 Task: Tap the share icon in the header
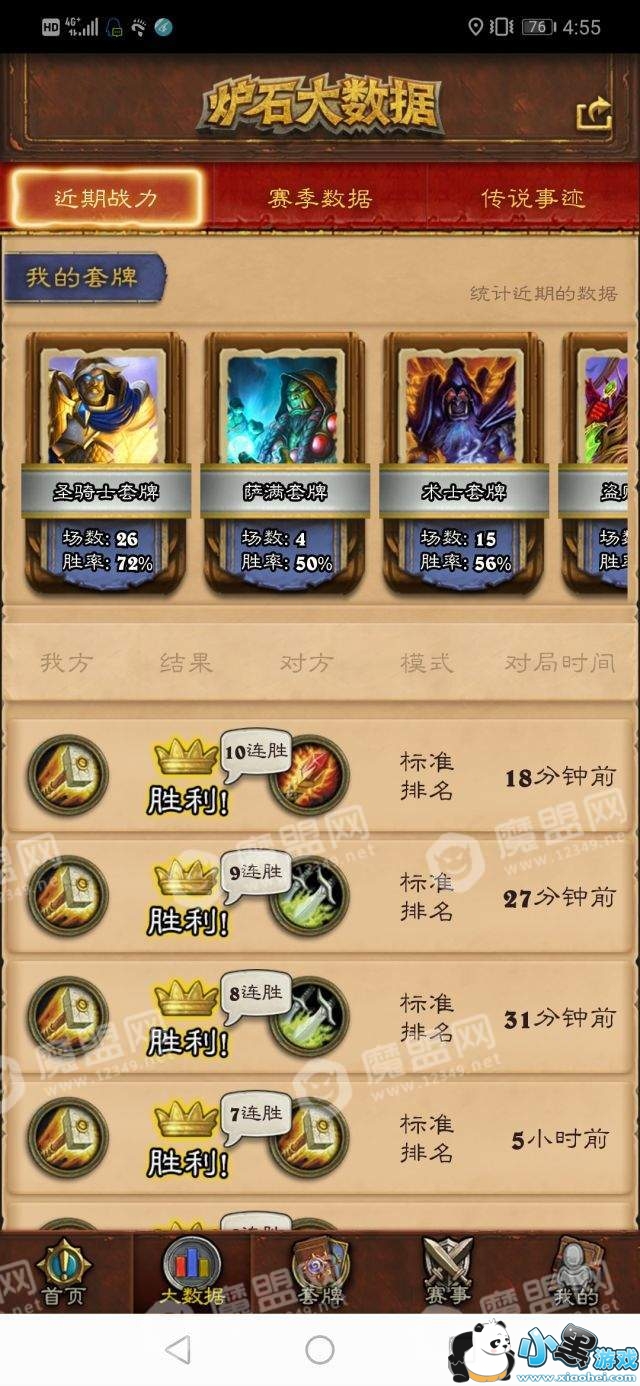[594, 114]
